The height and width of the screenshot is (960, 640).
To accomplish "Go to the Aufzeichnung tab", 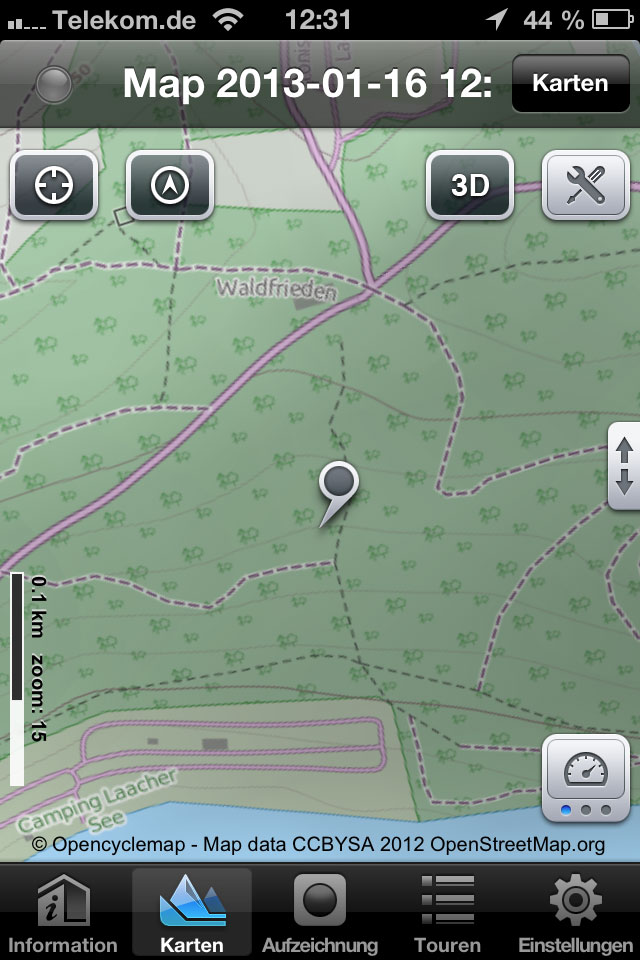I will [320, 912].
